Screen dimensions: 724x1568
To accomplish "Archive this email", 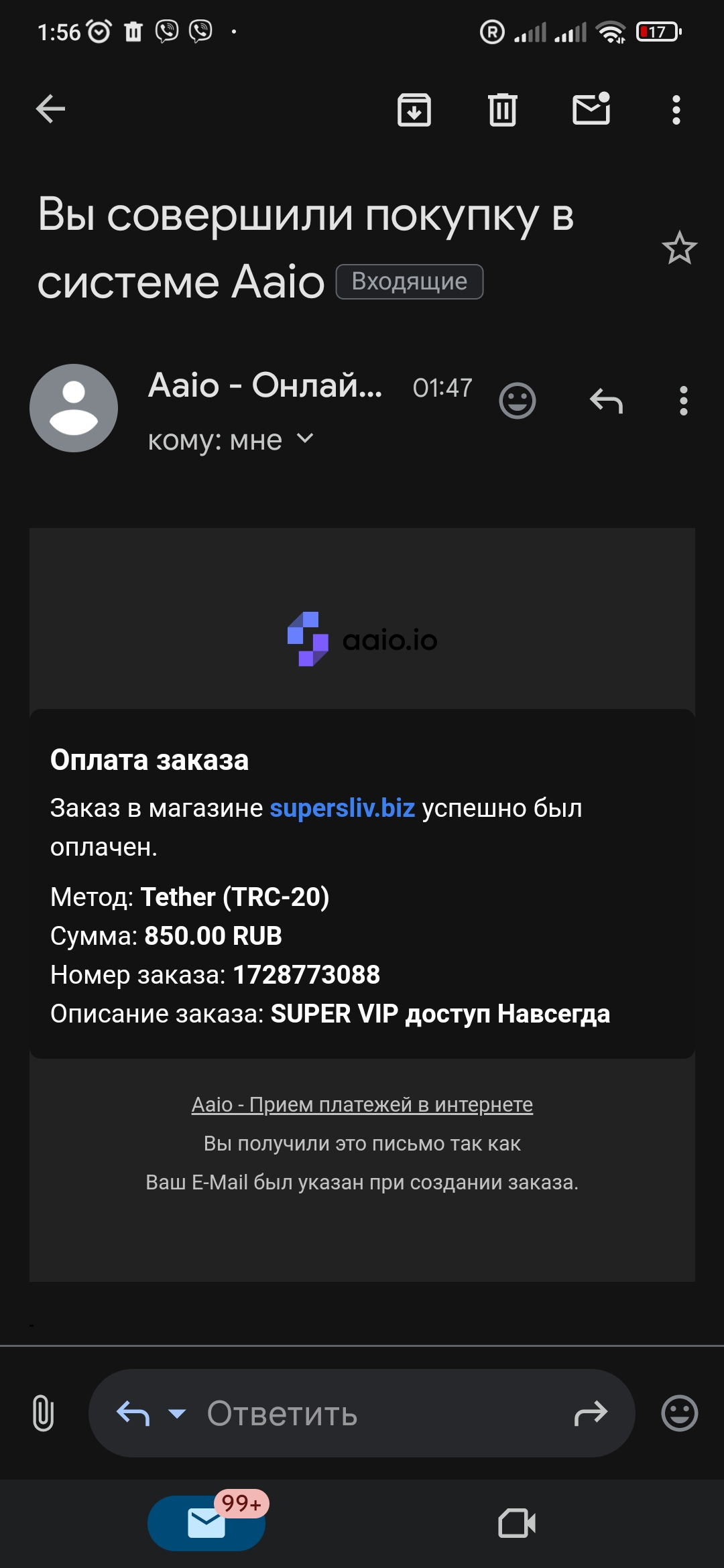I will (x=414, y=110).
